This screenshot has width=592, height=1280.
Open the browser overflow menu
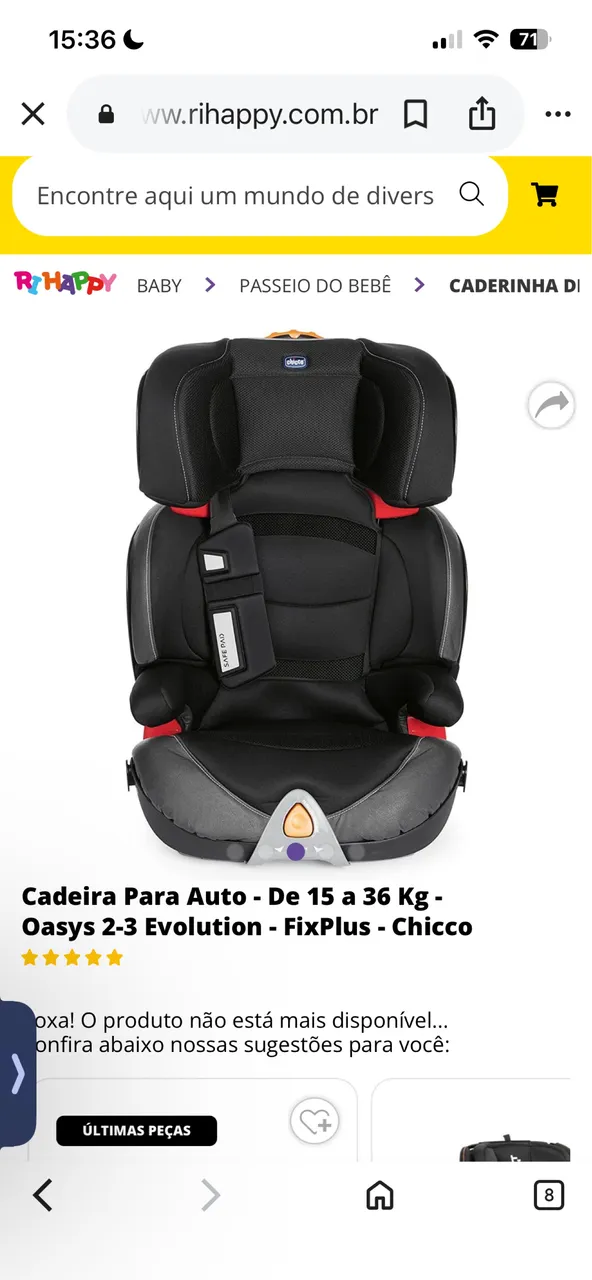558,114
